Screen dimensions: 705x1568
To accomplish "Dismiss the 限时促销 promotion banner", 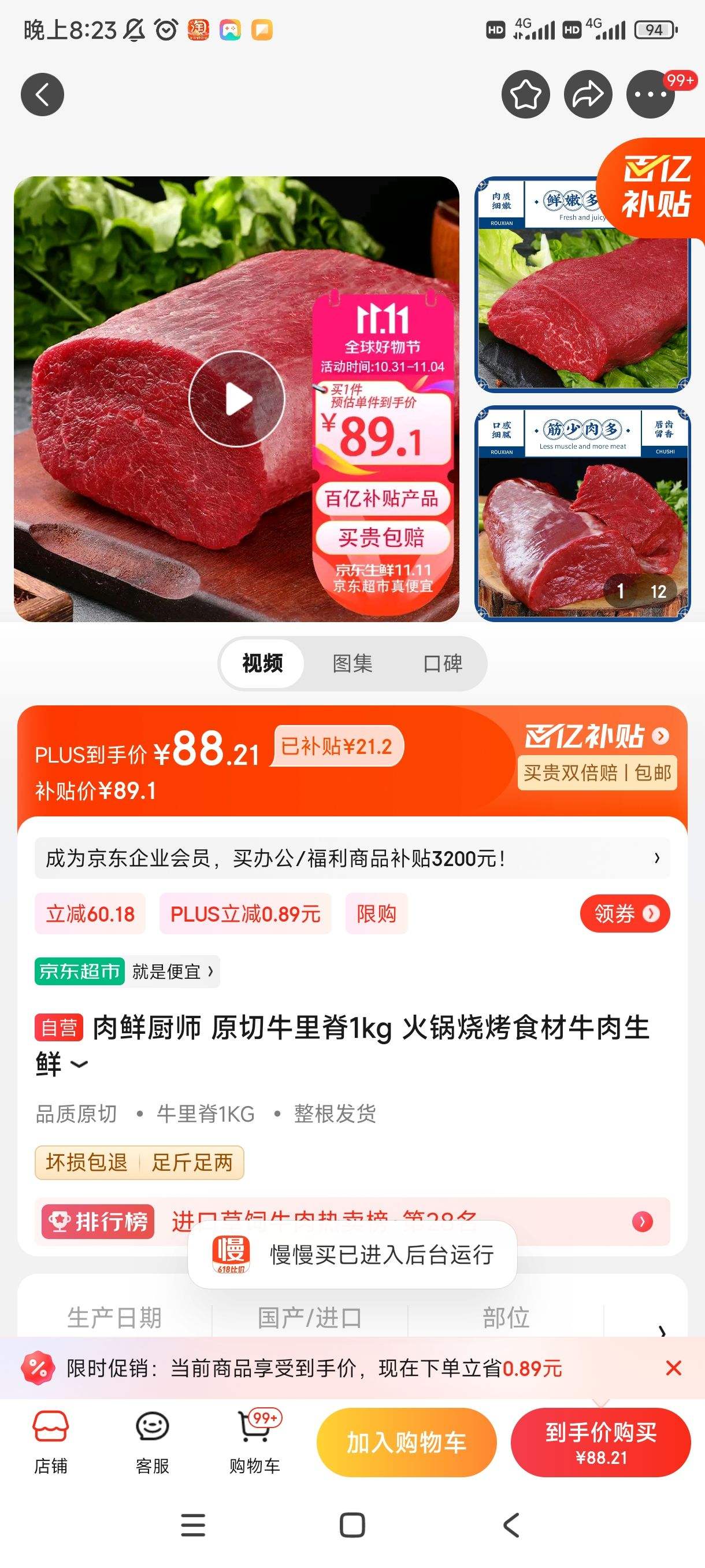I will (x=673, y=1369).
